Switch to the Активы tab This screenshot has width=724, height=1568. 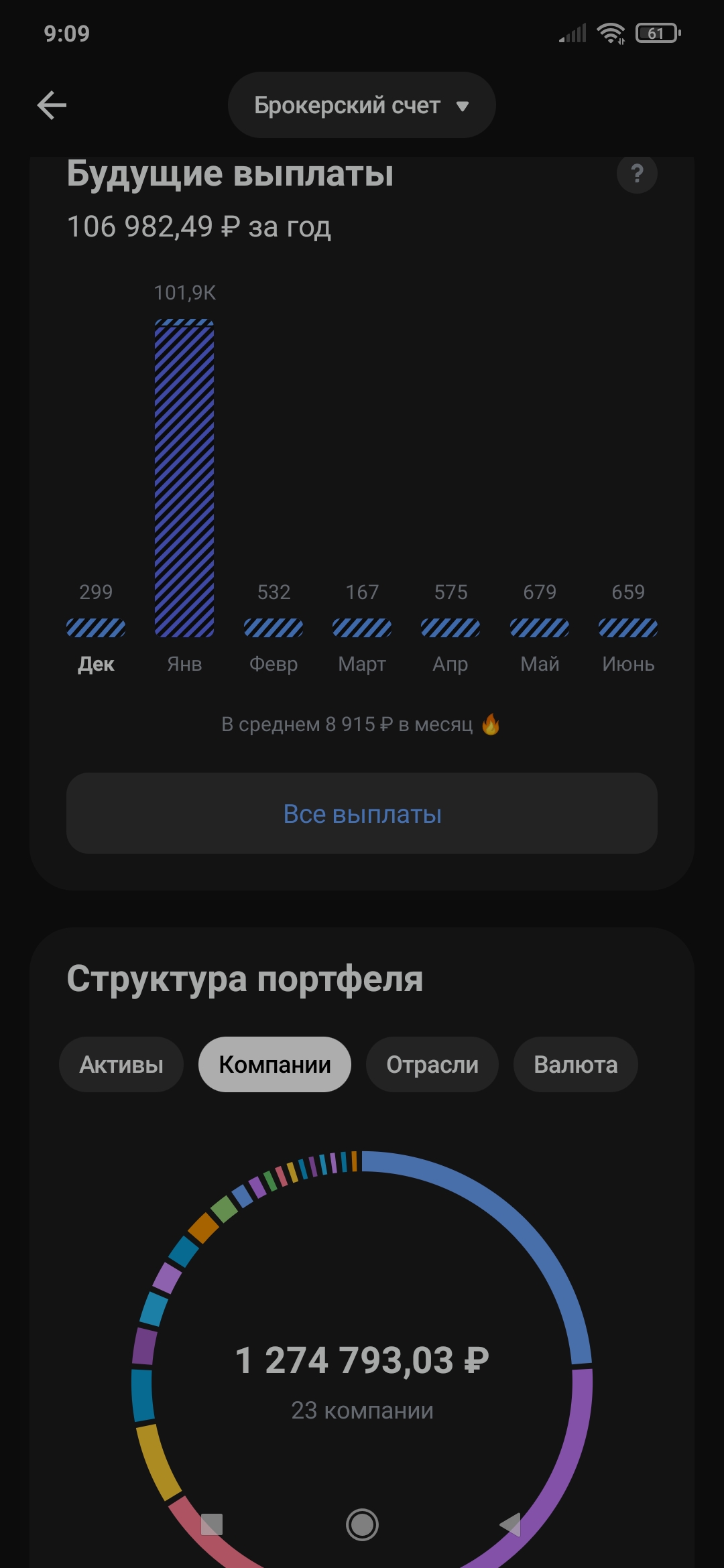point(121,1065)
